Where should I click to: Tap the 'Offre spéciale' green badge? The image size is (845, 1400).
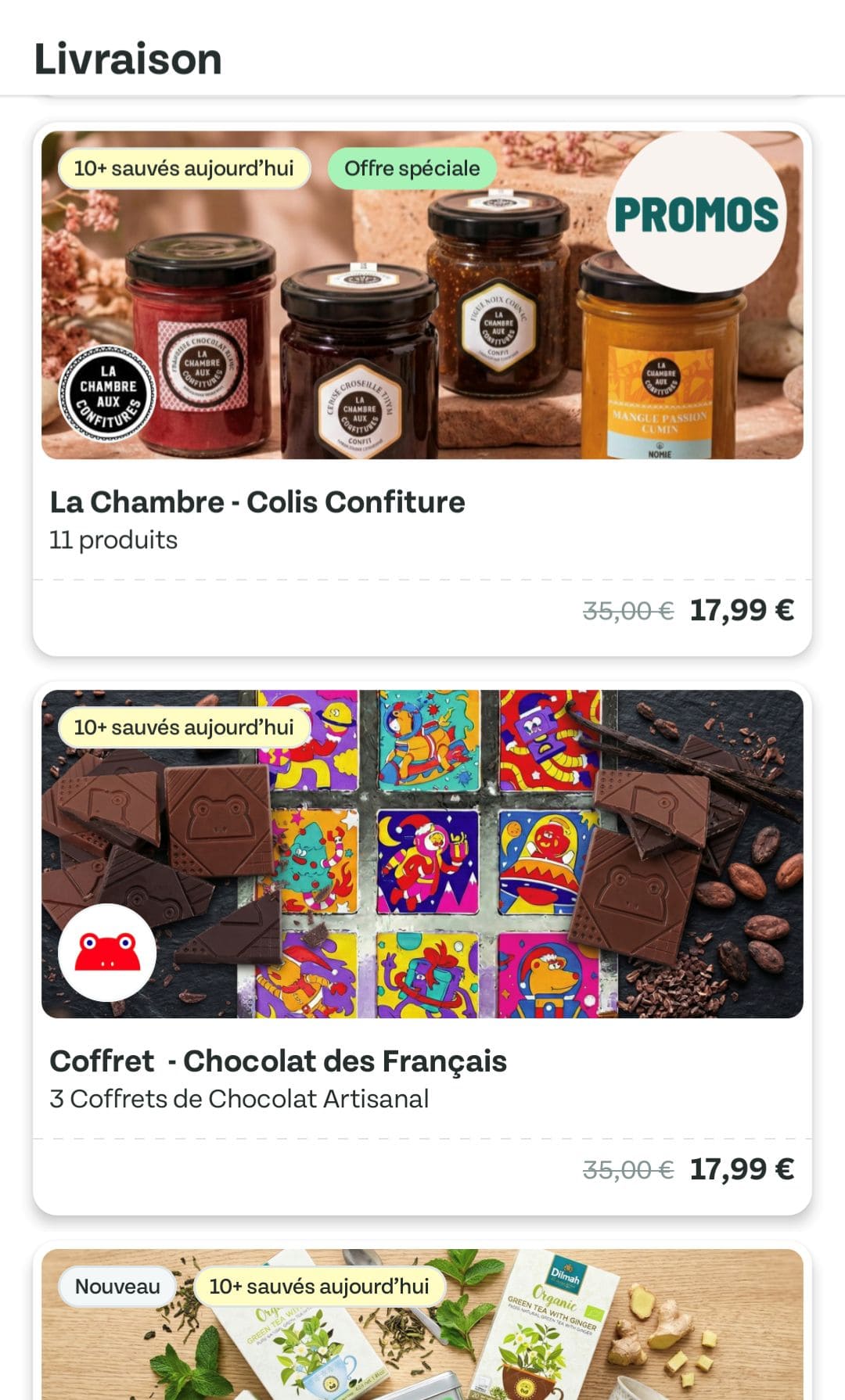click(x=412, y=167)
